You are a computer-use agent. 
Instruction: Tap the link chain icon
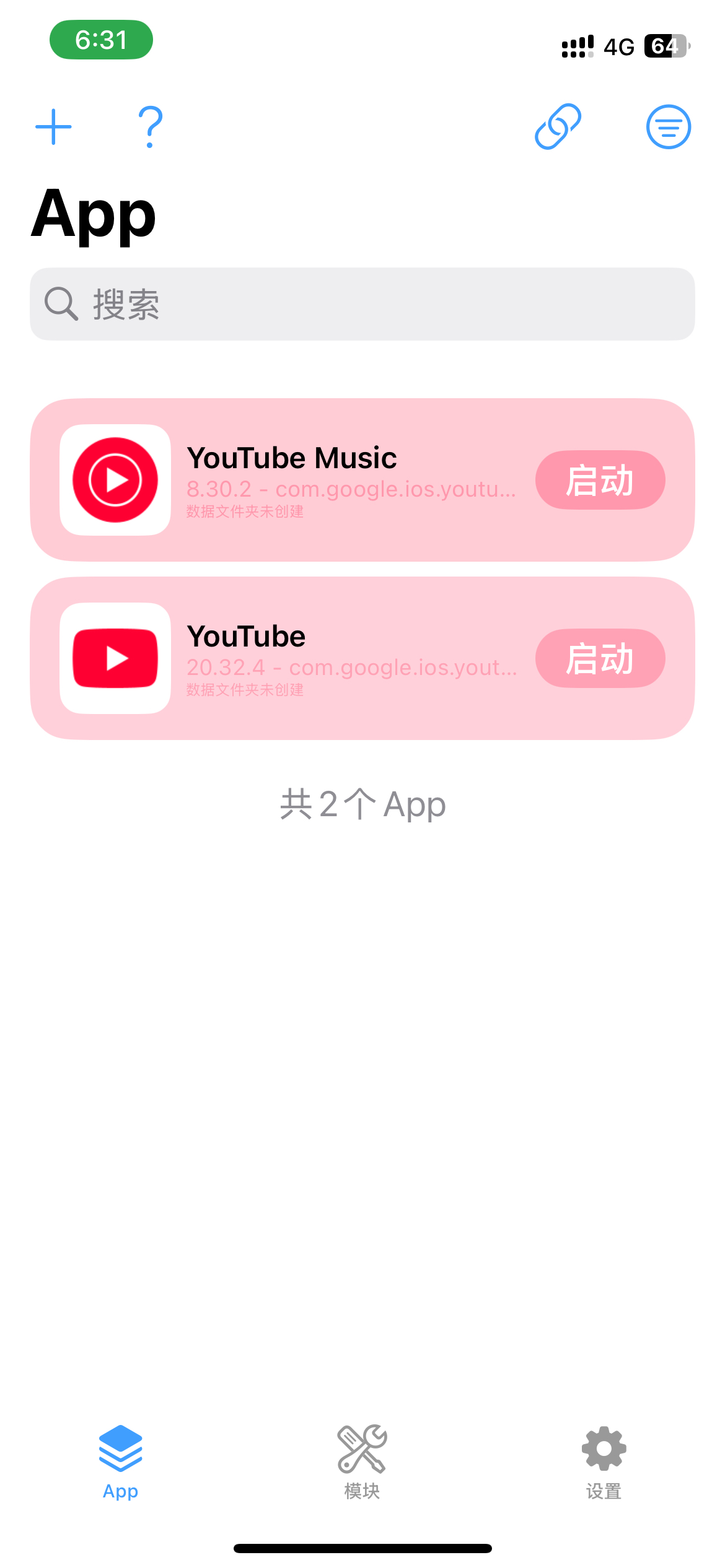click(558, 127)
